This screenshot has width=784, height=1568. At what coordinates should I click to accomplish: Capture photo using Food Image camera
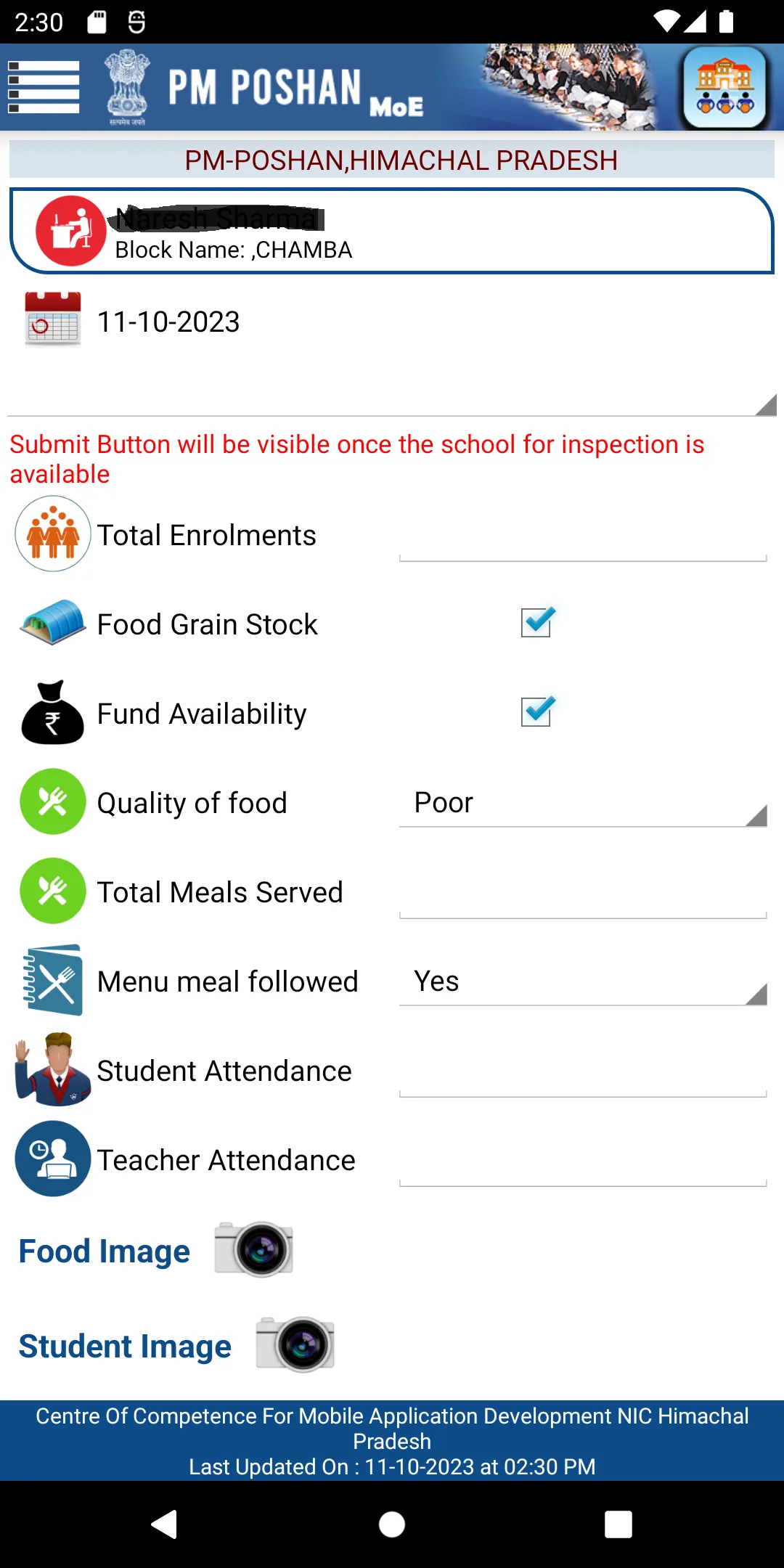(x=255, y=1249)
